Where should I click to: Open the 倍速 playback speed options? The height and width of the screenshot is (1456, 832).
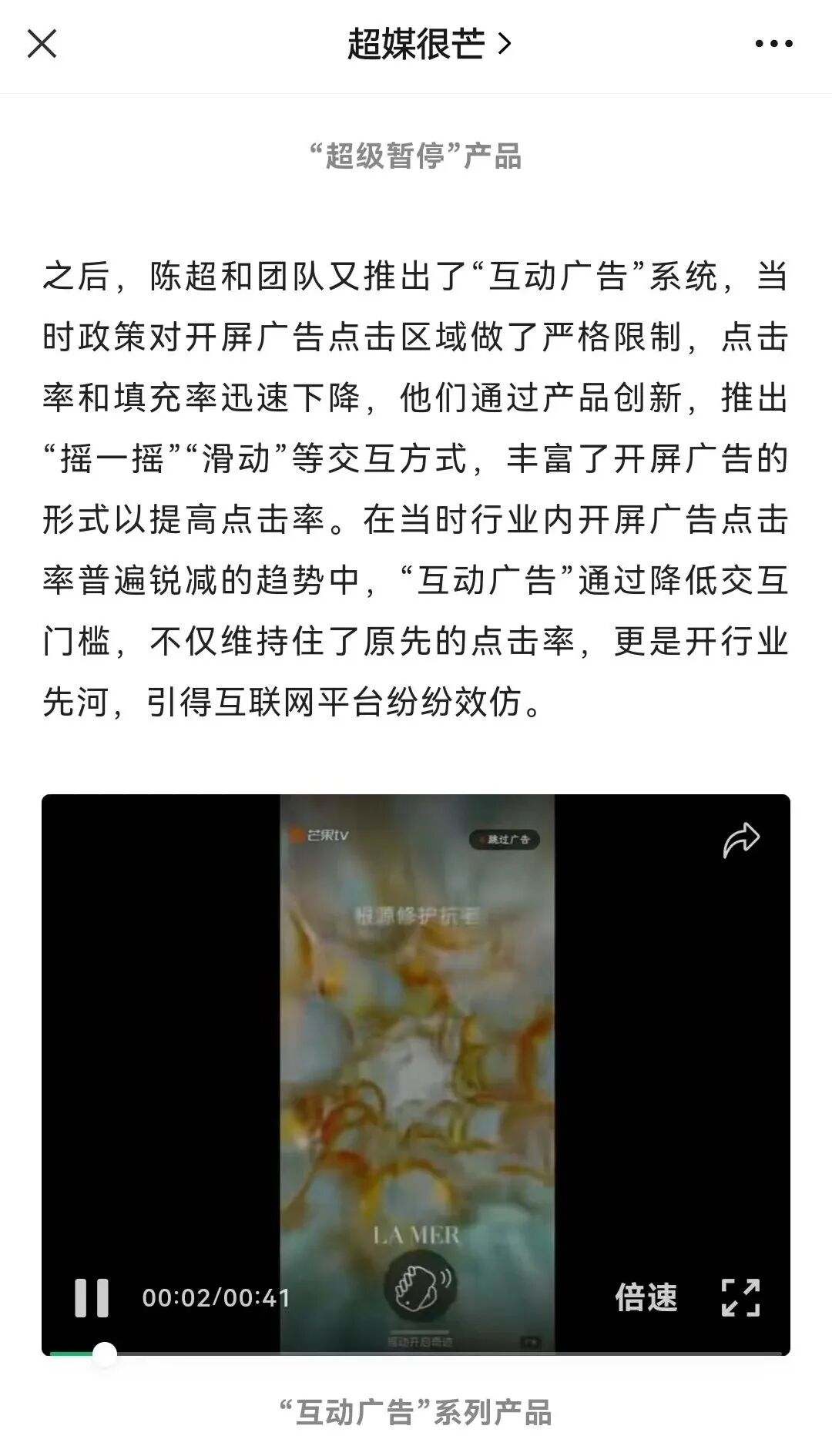[x=646, y=1297]
